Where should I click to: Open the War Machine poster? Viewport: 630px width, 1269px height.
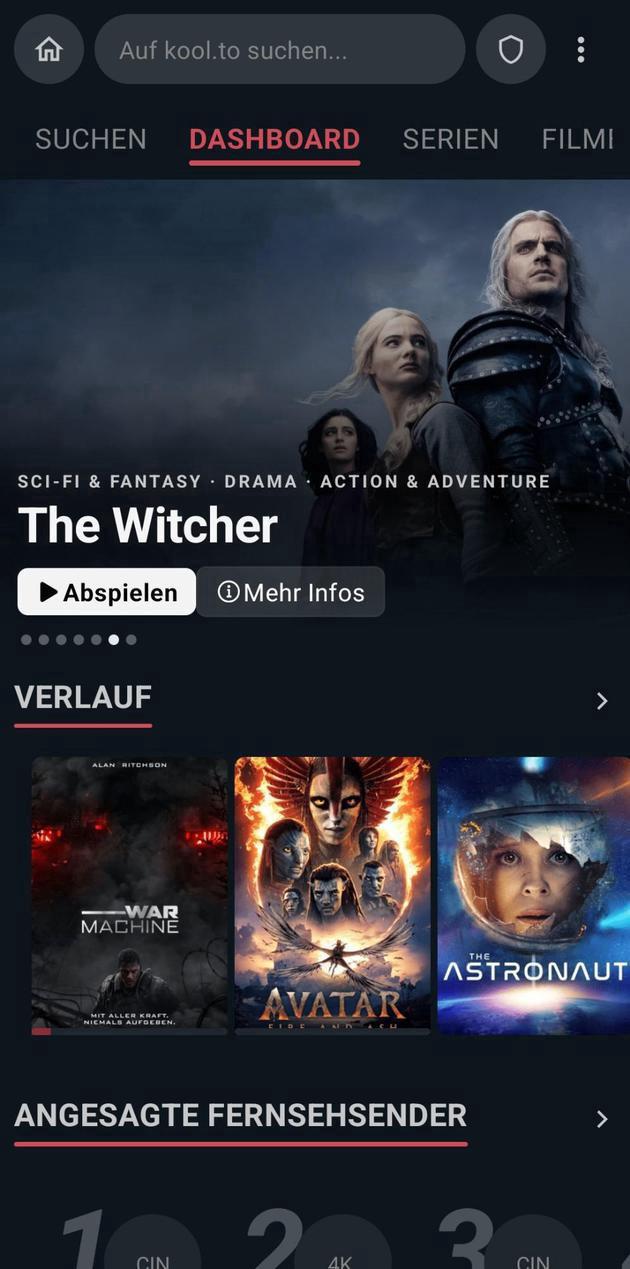130,893
